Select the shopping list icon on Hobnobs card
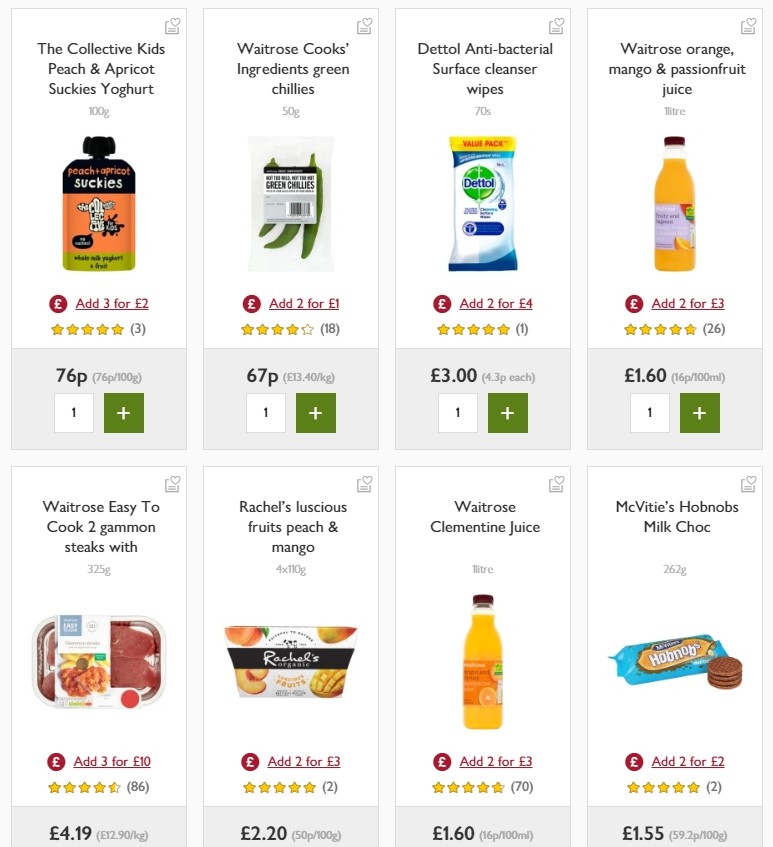773x847 pixels. point(748,482)
